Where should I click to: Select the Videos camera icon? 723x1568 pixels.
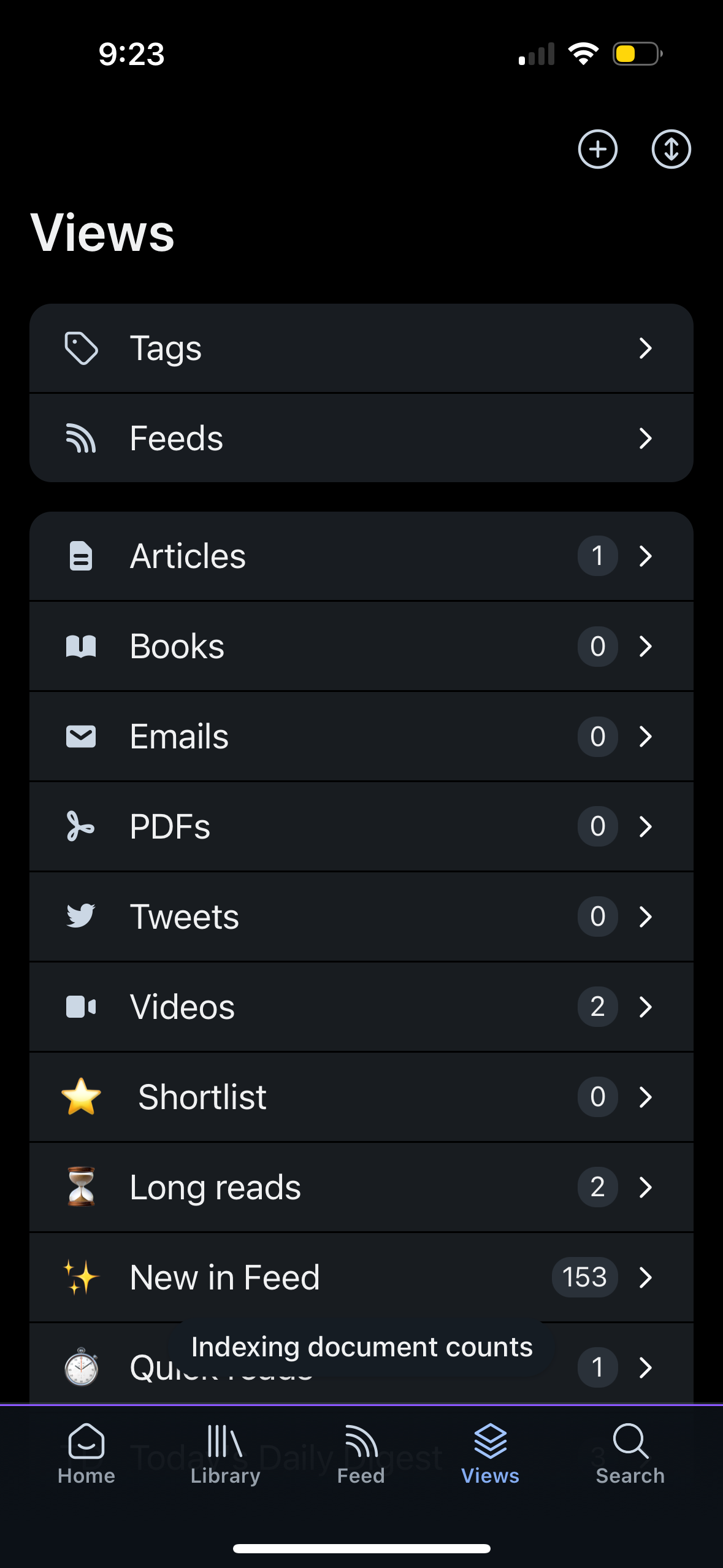[80, 1006]
